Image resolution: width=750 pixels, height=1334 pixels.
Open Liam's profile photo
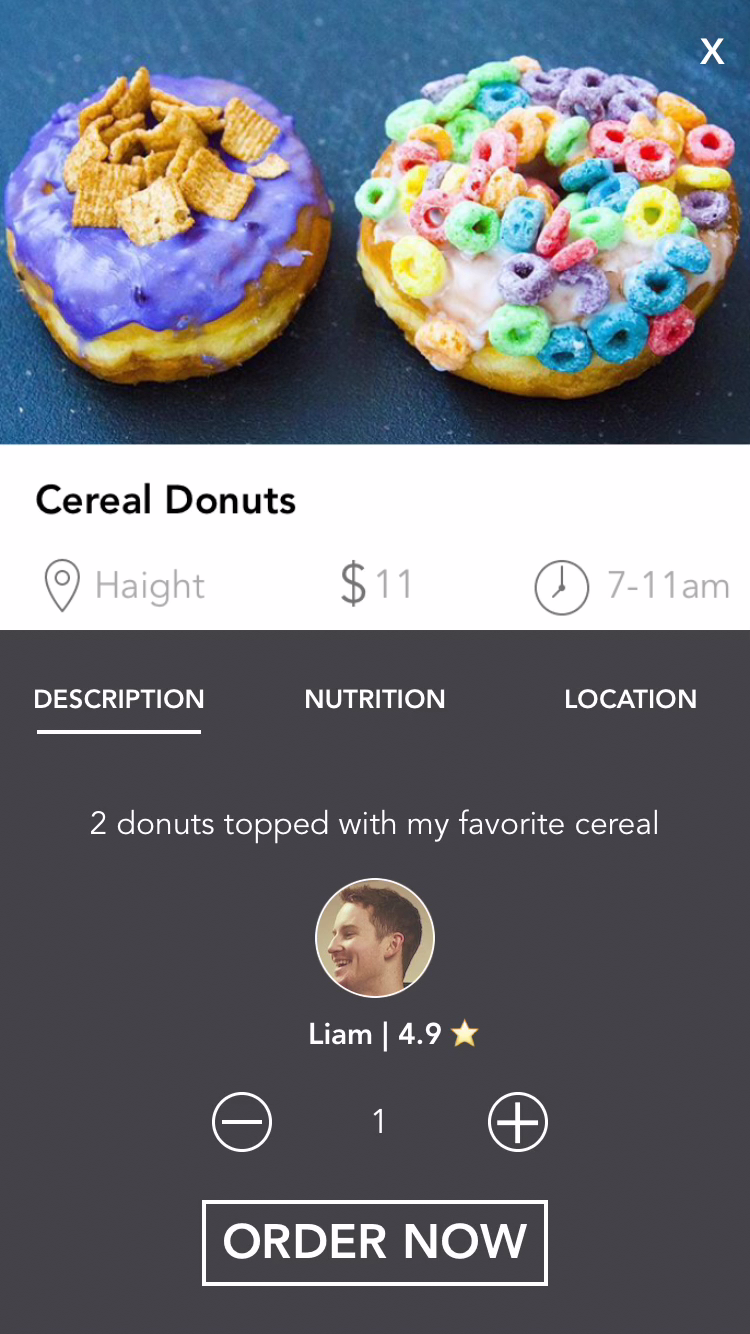tap(375, 938)
